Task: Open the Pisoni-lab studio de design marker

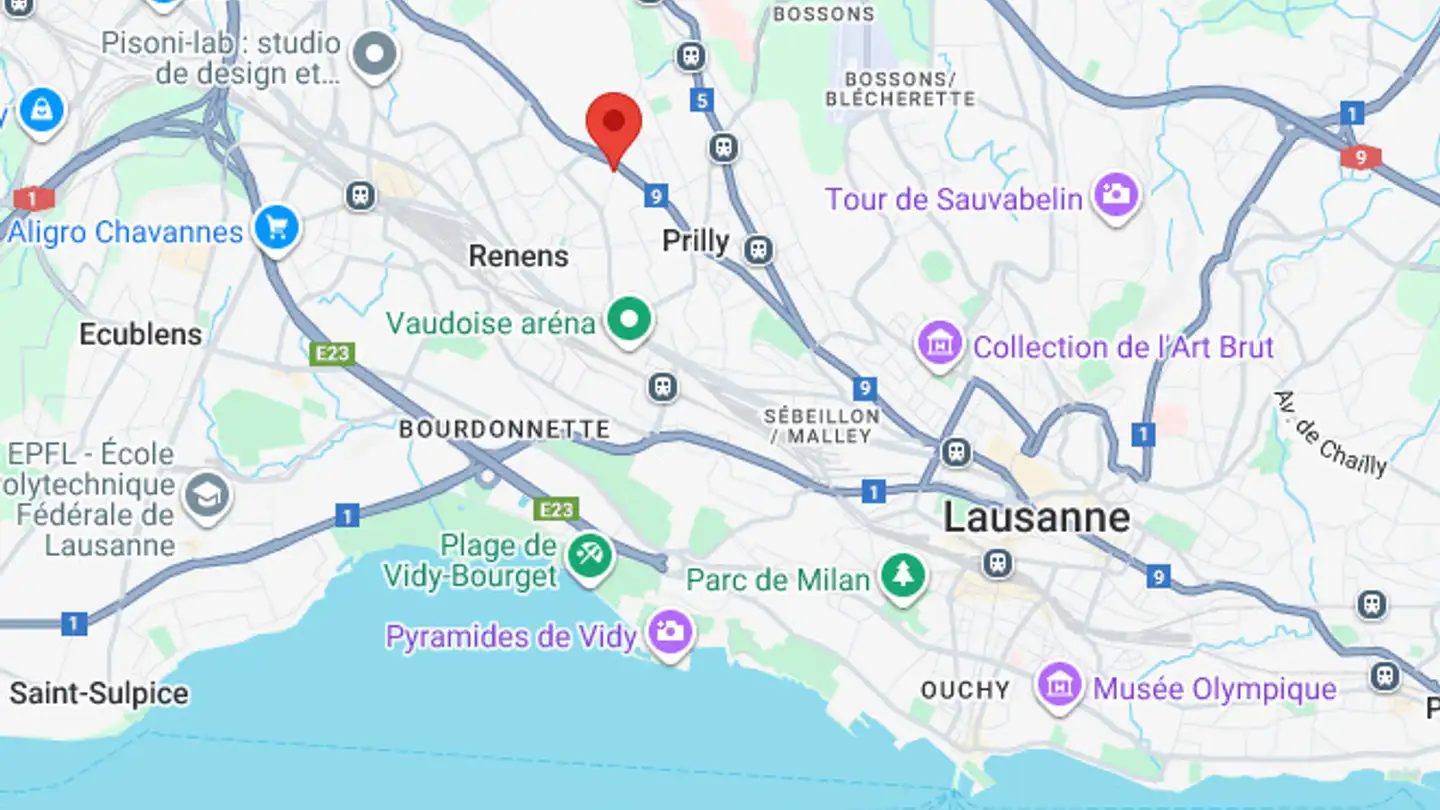Action: coord(377,54)
